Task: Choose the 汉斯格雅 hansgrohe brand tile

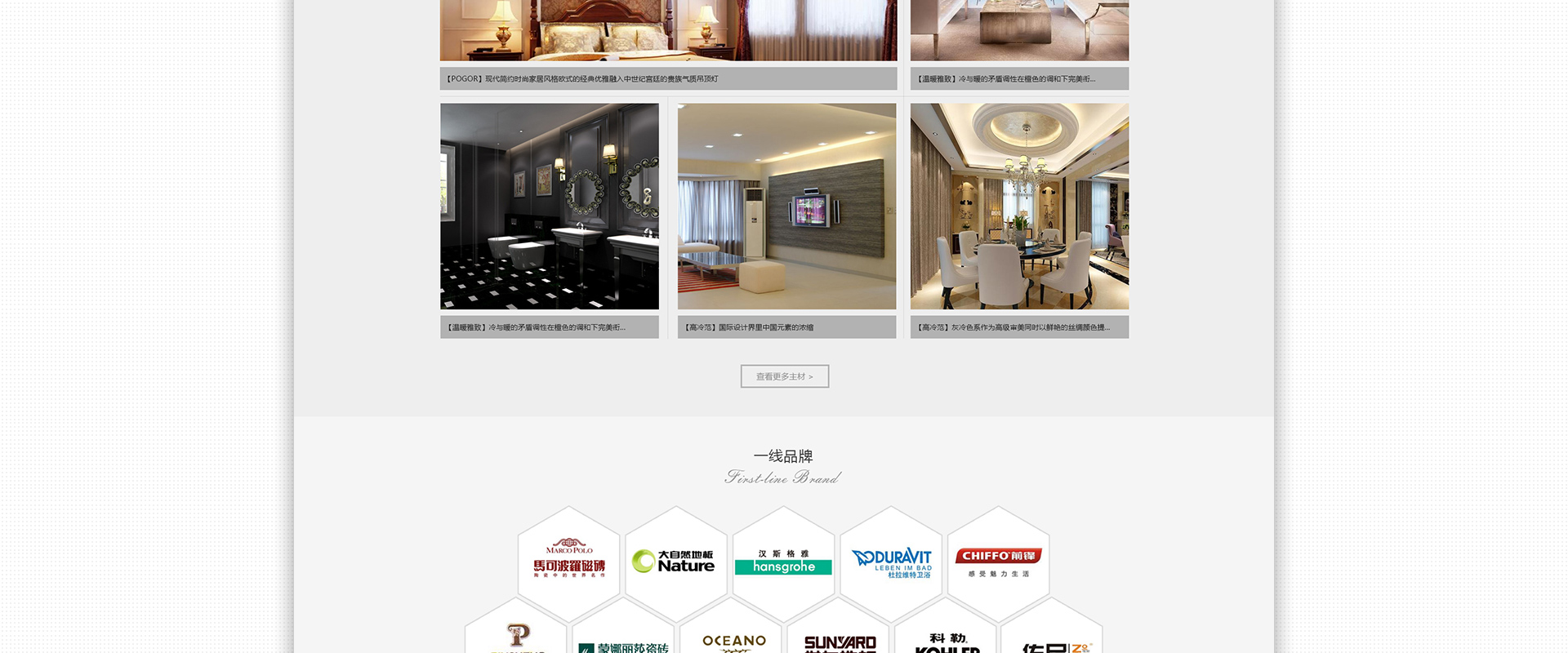Action: [783, 562]
